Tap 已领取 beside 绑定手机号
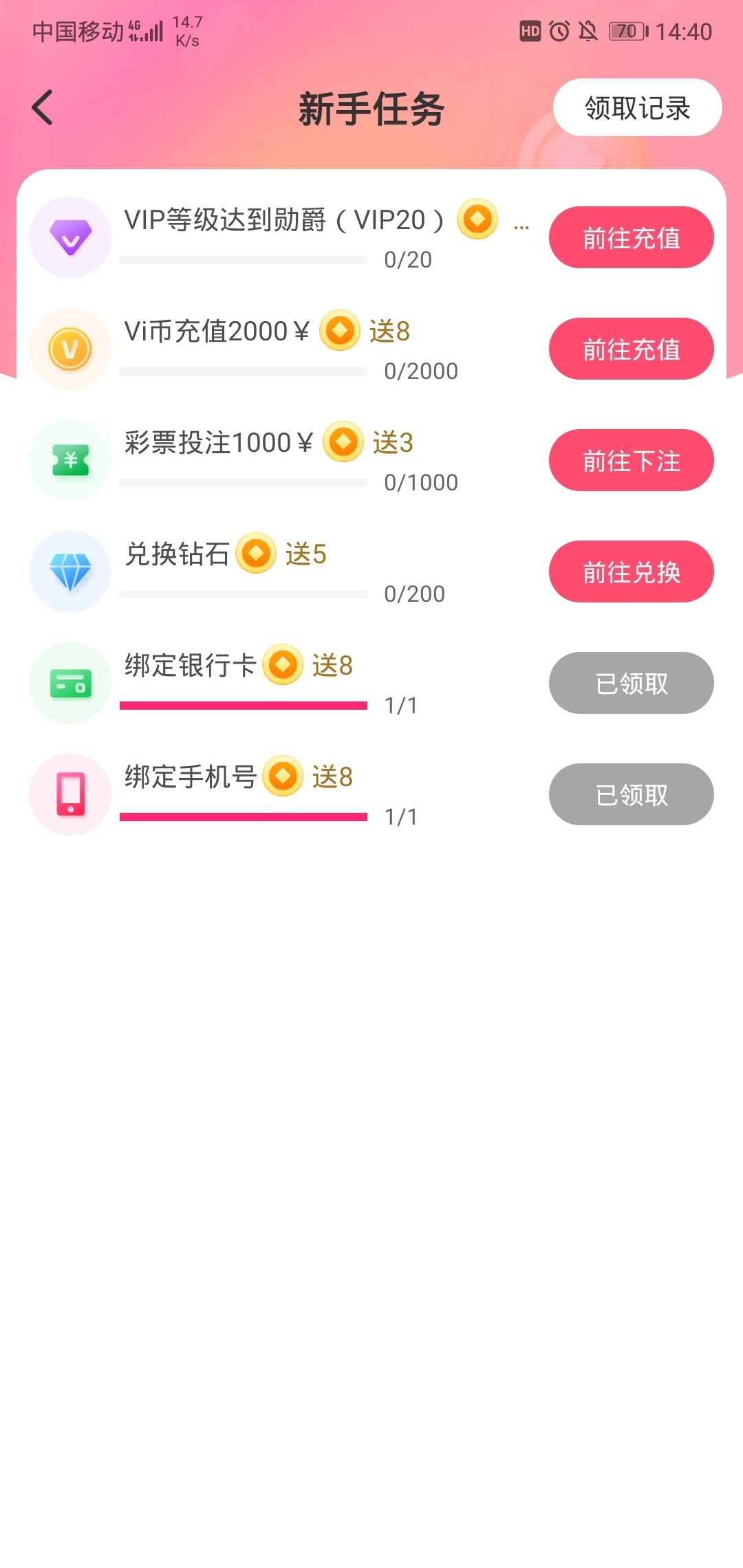Viewport: 743px width, 1568px height. (631, 794)
